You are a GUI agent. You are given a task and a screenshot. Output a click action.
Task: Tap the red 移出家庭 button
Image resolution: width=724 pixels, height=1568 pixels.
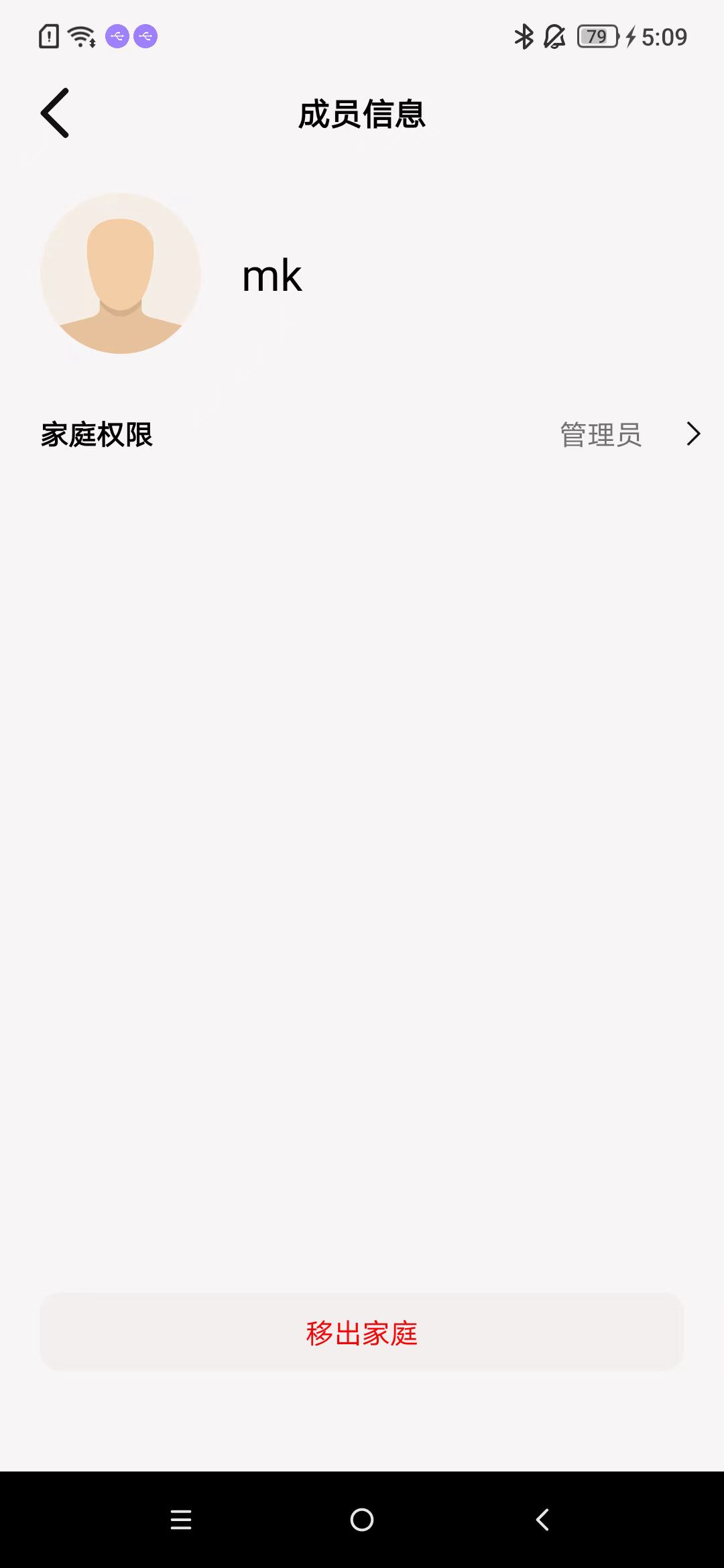coord(362,1333)
